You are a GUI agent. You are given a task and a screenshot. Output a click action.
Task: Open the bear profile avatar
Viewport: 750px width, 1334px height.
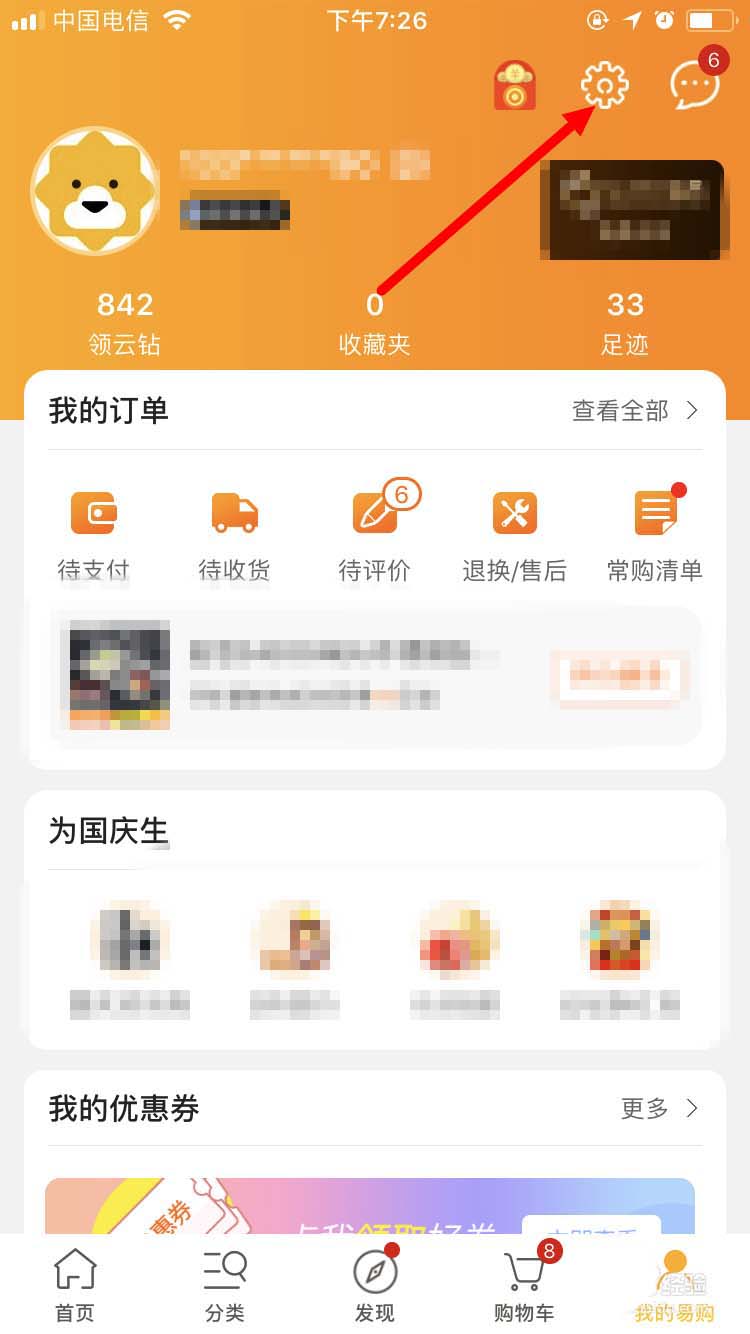point(95,191)
